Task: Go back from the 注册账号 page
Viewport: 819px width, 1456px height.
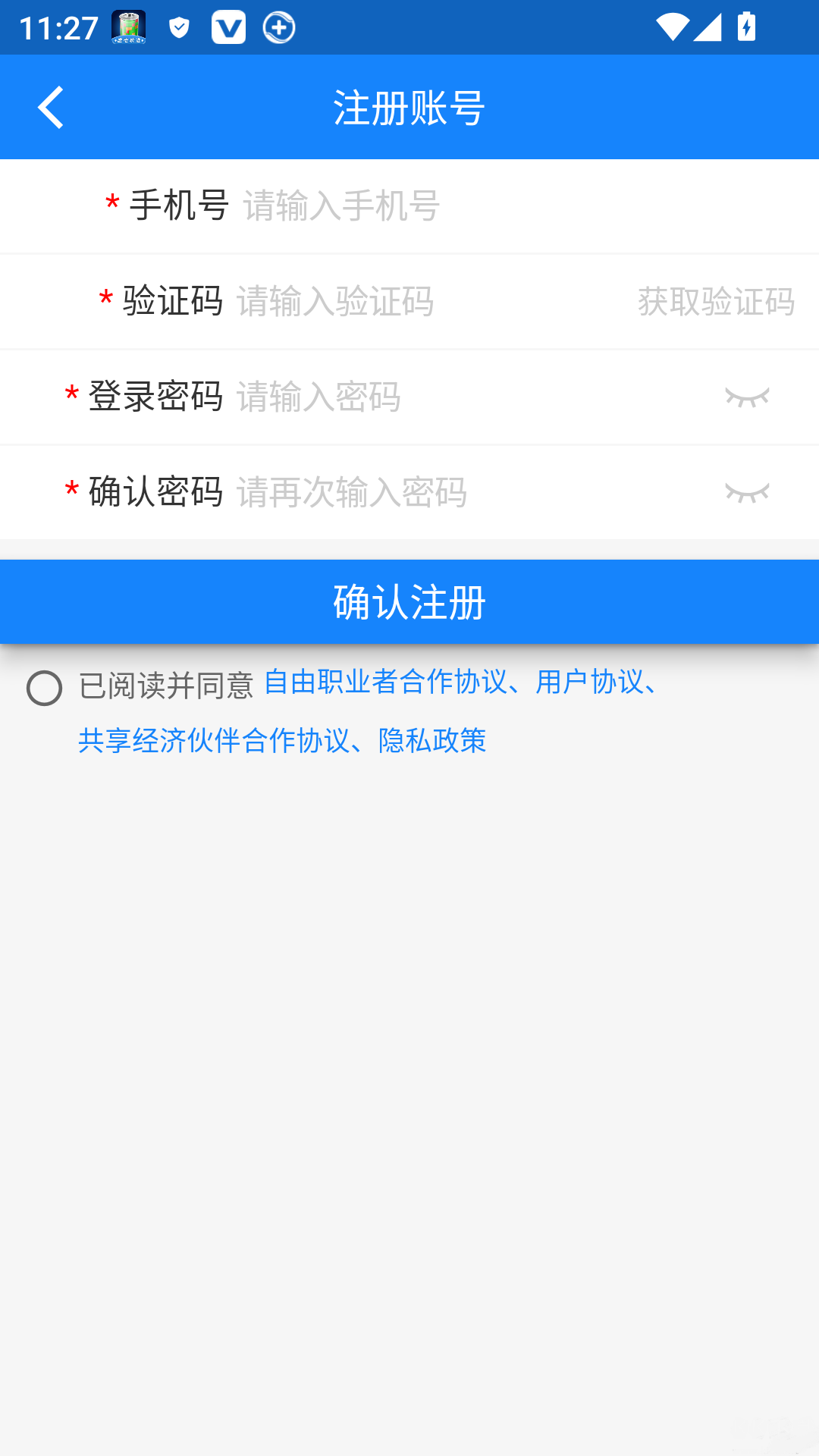Action: (50, 107)
